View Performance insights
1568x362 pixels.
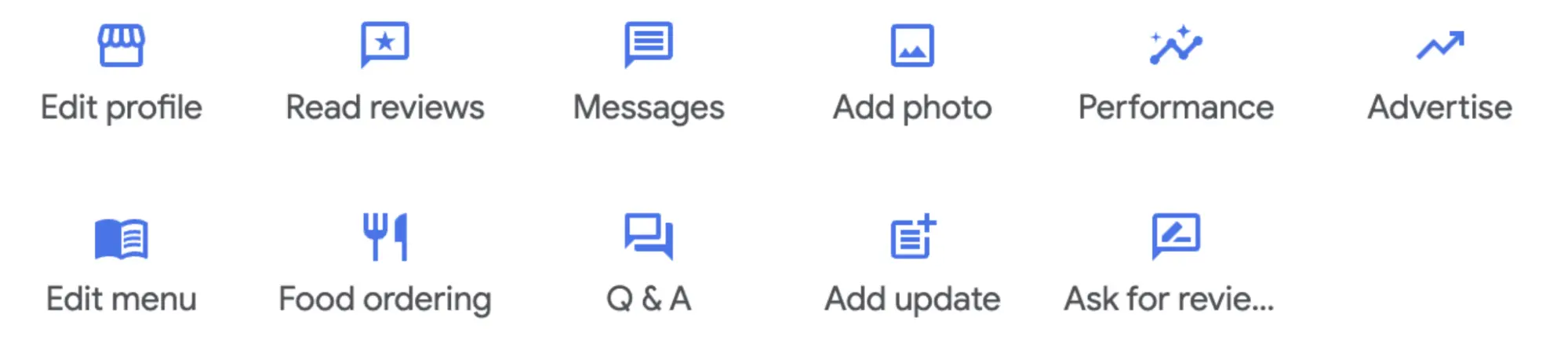[x=1176, y=46]
